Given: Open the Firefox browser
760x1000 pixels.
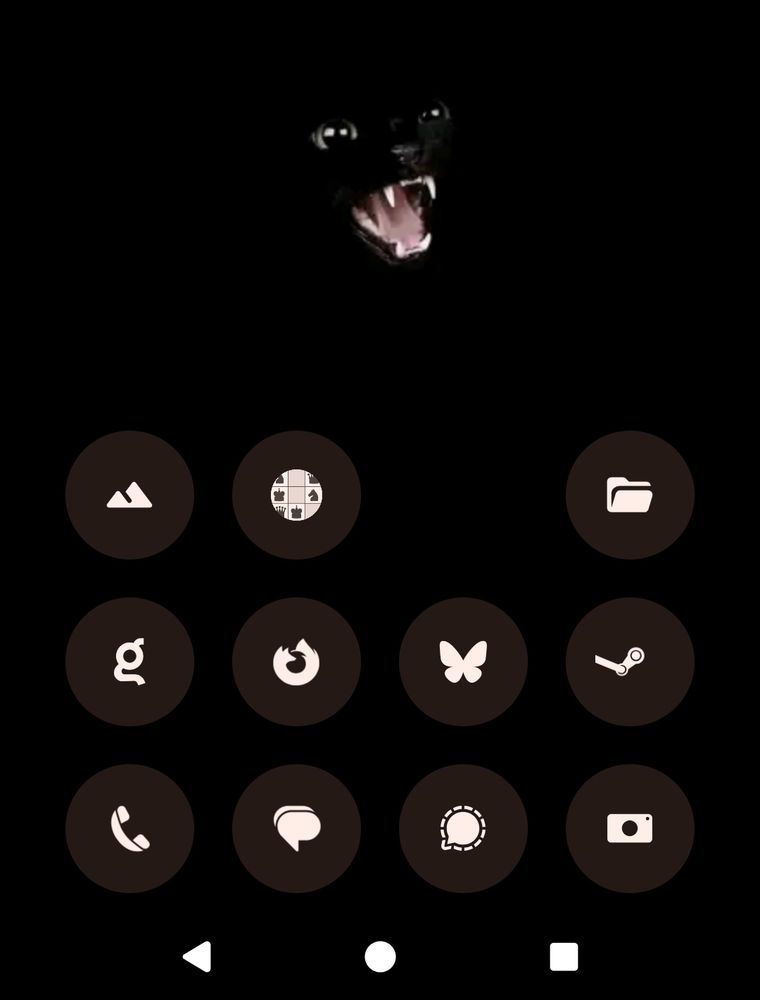Looking at the screenshot, I should pos(297,661).
